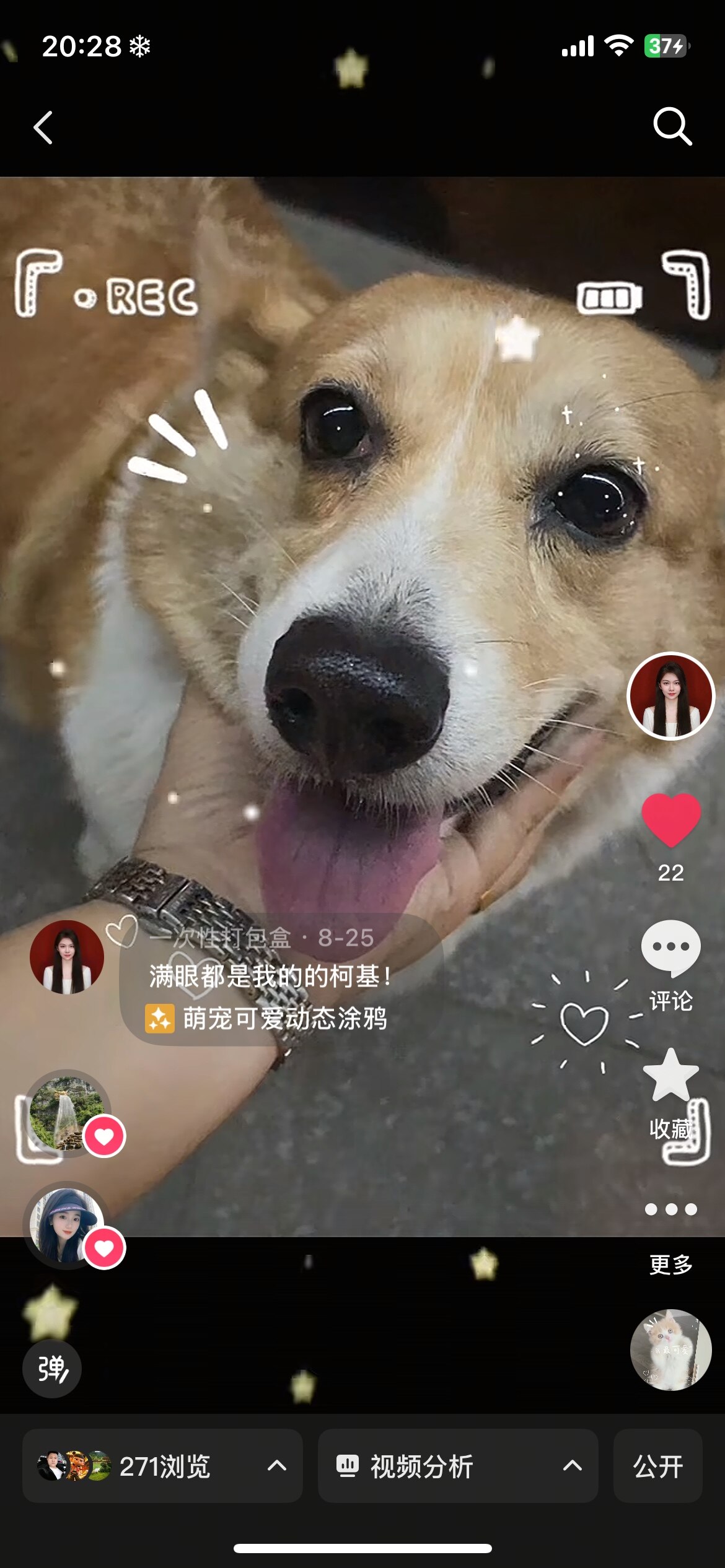Add the video to favorites (收藏)
The height and width of the screenshot is (1568, 725).
point(670,1075)
